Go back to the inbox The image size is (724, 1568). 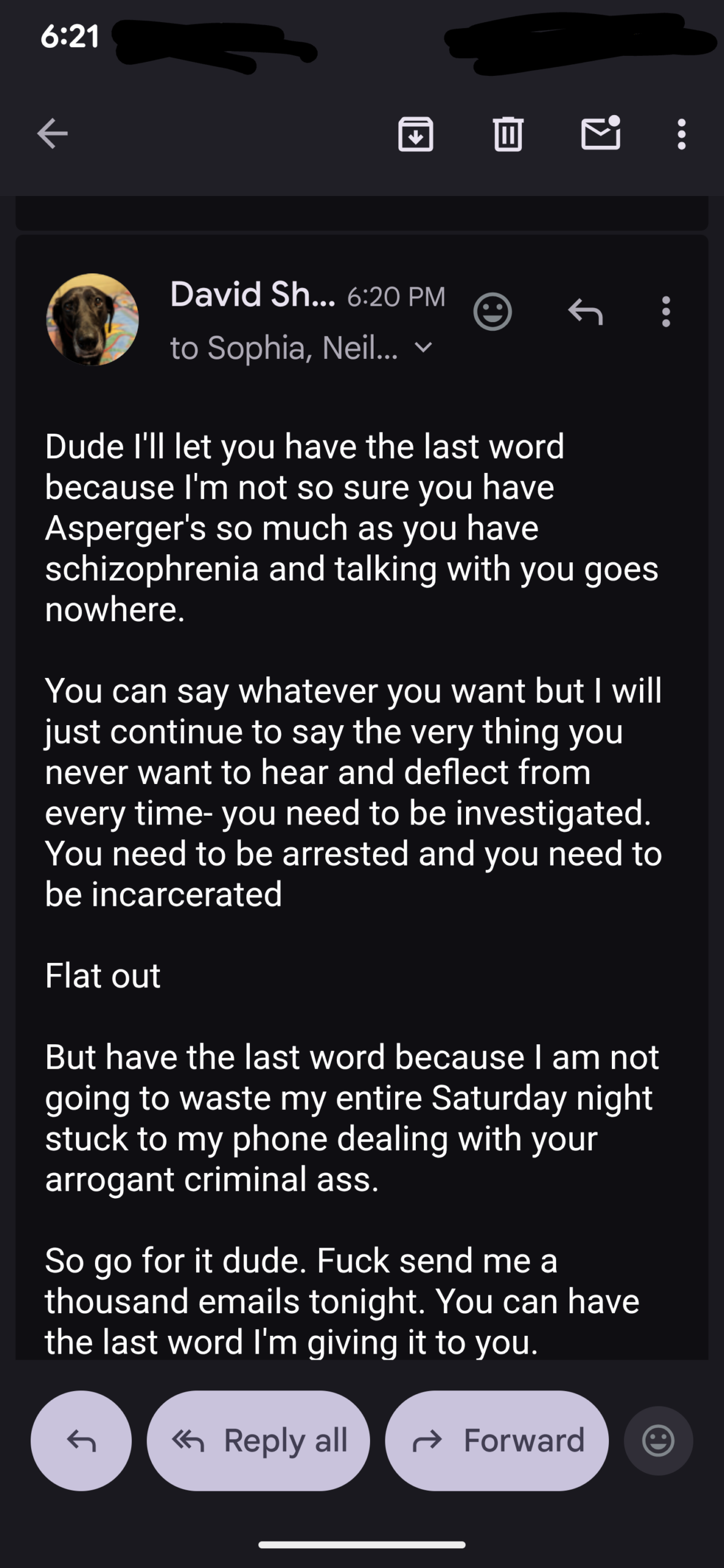point(52,133)
